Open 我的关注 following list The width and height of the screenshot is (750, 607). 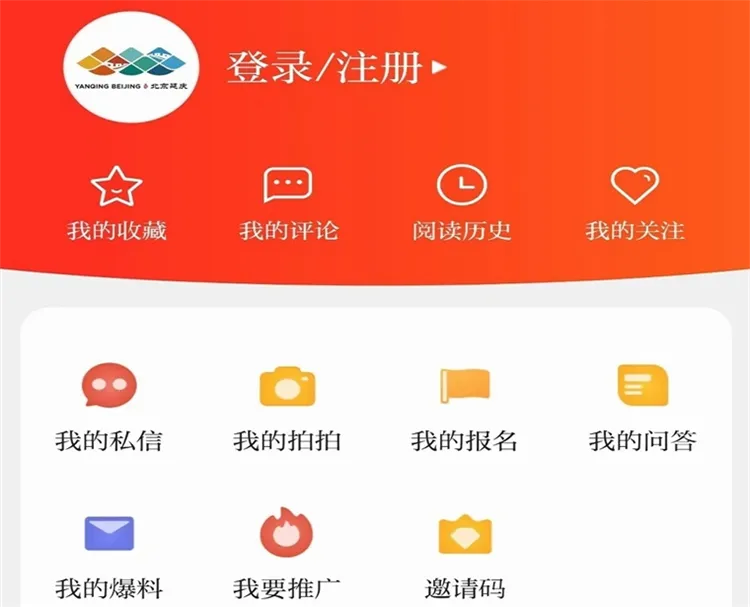coord(635,204)
